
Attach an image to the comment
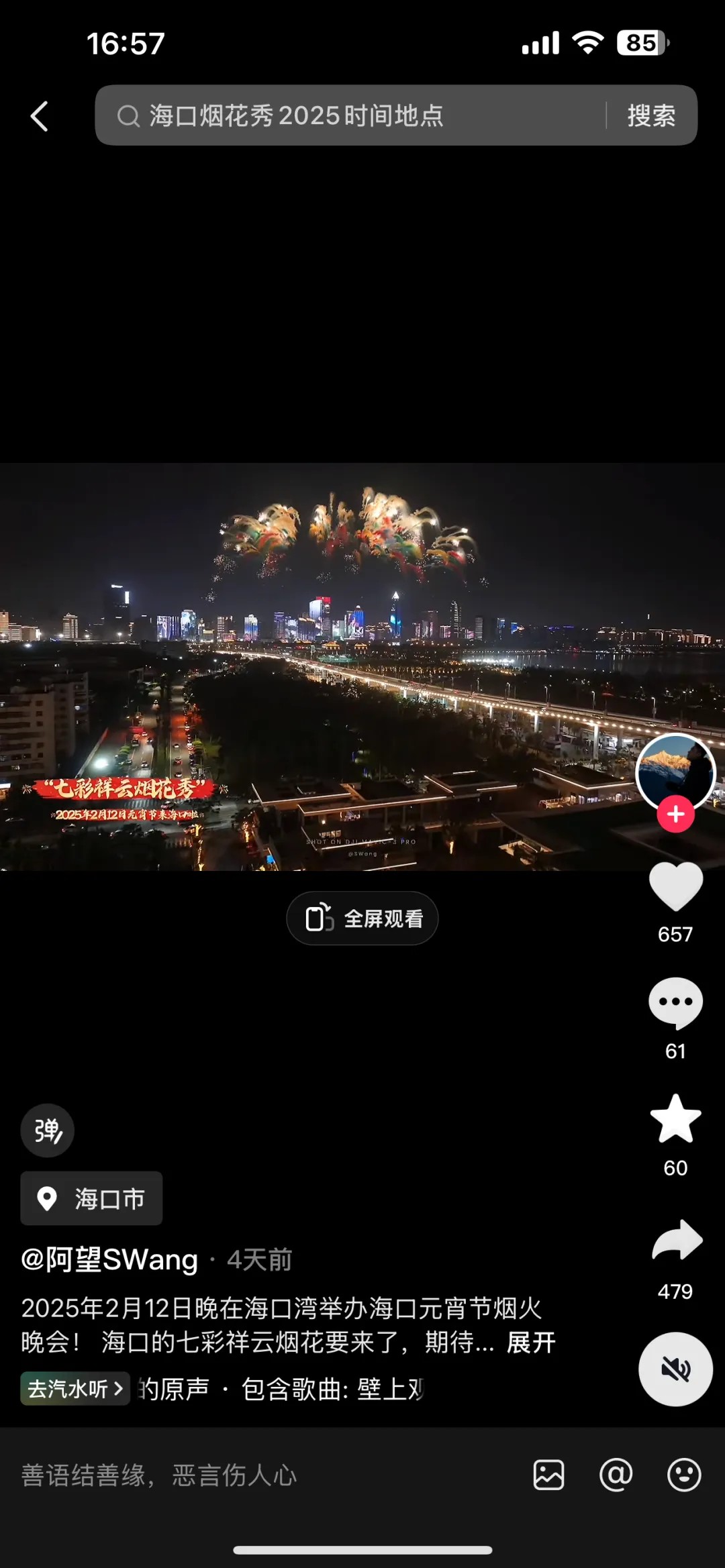(x=548, y=1475)
